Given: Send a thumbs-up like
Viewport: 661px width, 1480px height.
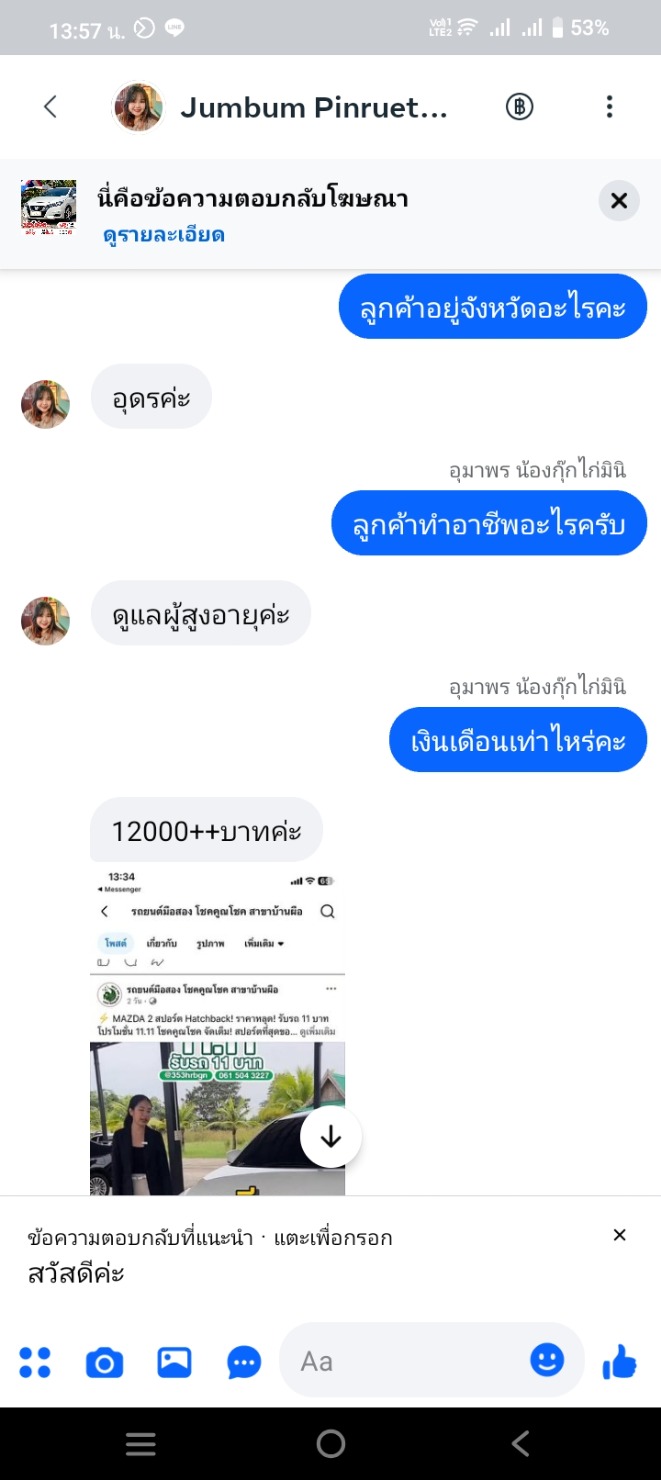Looking at the screenshot, I should click(x=619, y=1361).
